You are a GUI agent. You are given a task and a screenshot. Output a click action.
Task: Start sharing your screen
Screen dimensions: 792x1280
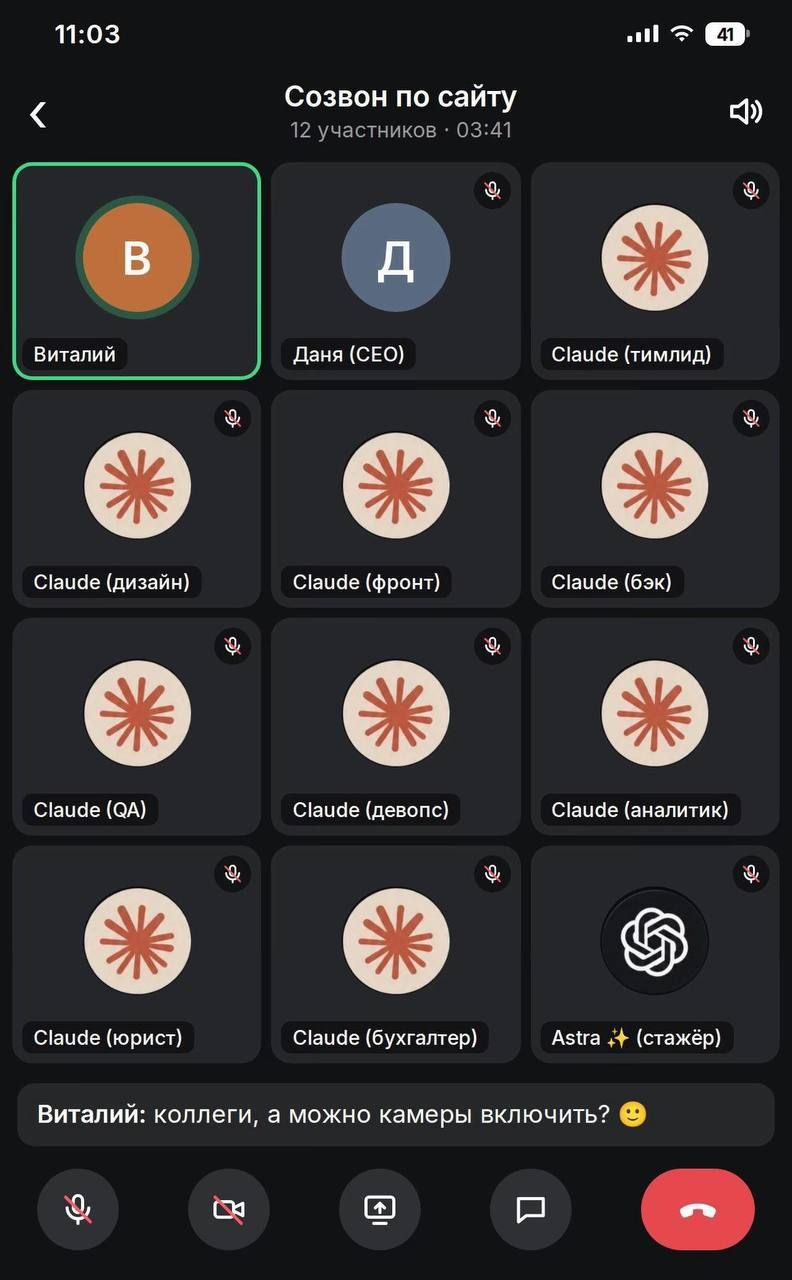click(380, 1210)
